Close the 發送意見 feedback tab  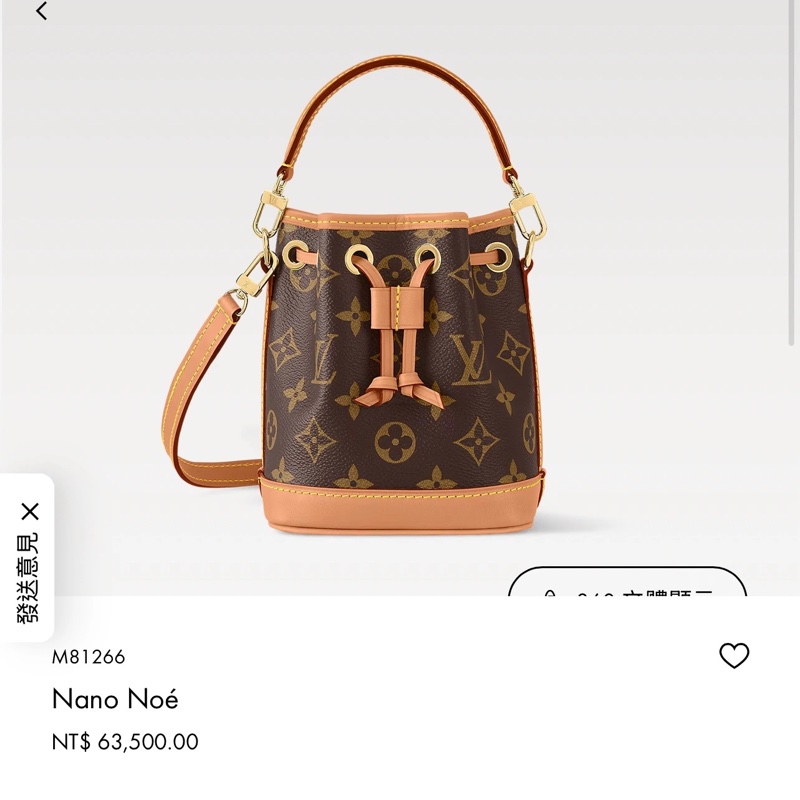coord(30,512)
